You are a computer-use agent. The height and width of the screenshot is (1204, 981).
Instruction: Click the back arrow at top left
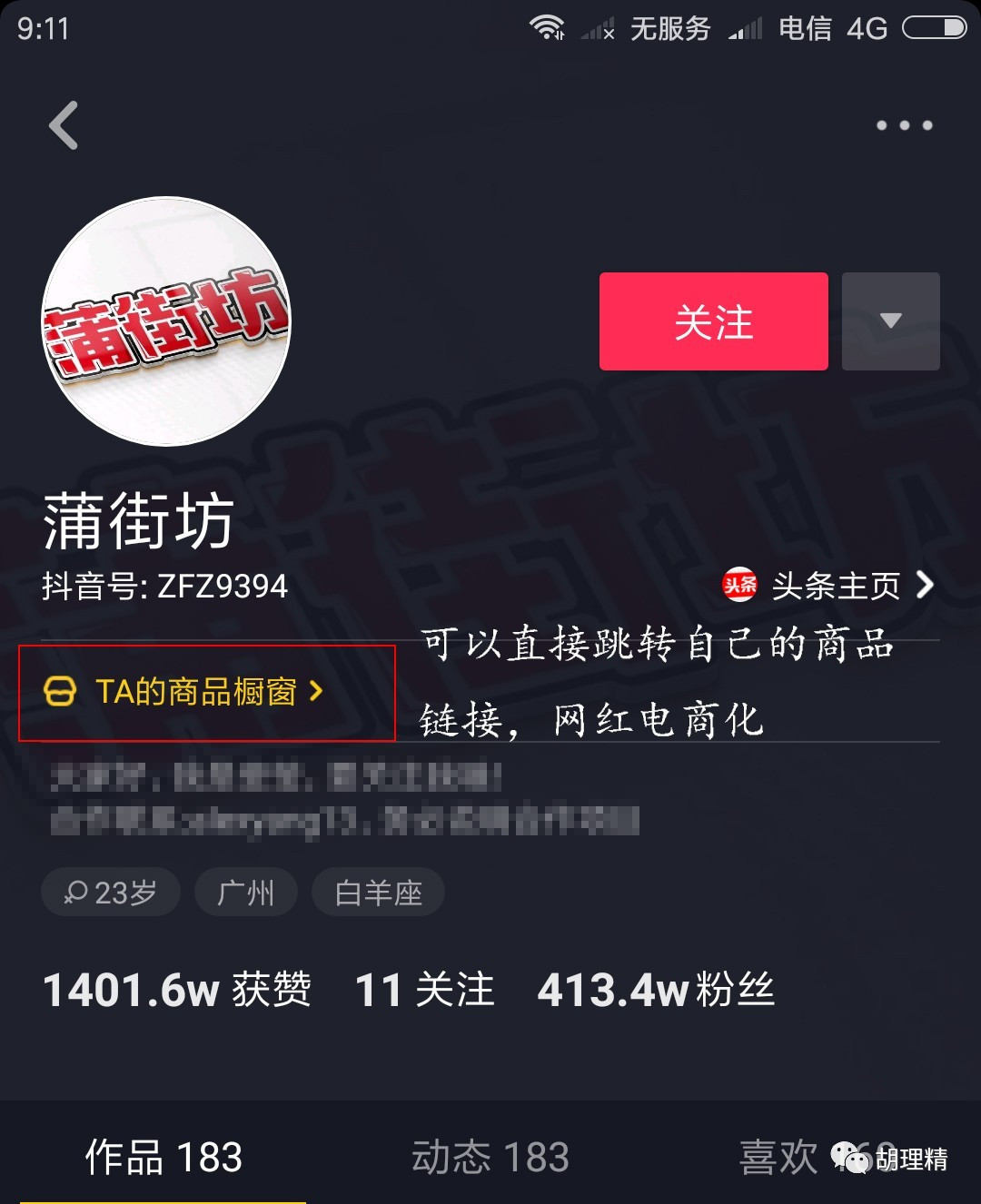click(63, 125)
